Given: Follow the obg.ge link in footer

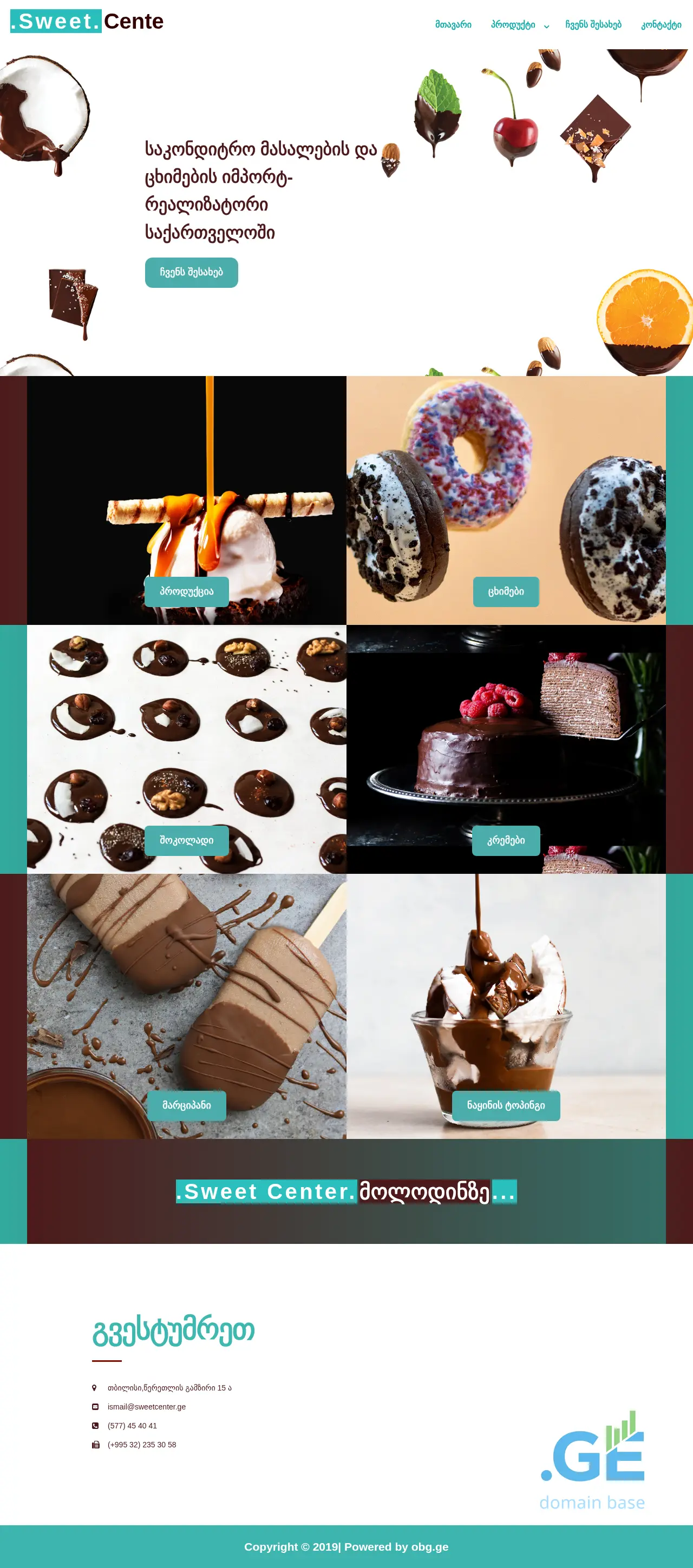Looking at the screenshot, I should tap(429, 1546).
